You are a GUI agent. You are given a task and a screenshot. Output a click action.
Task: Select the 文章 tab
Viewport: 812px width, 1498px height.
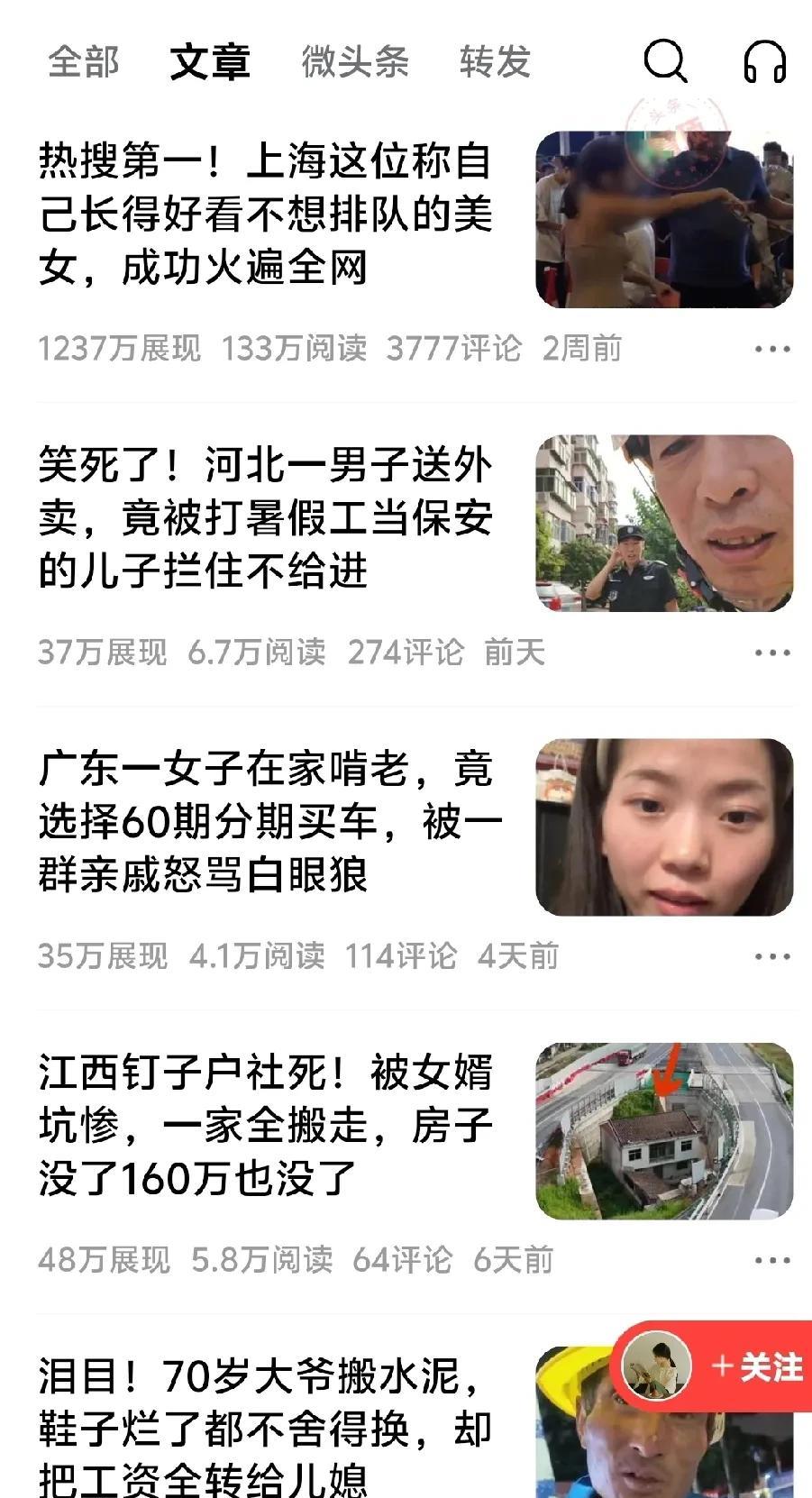(x=209, y=62)
